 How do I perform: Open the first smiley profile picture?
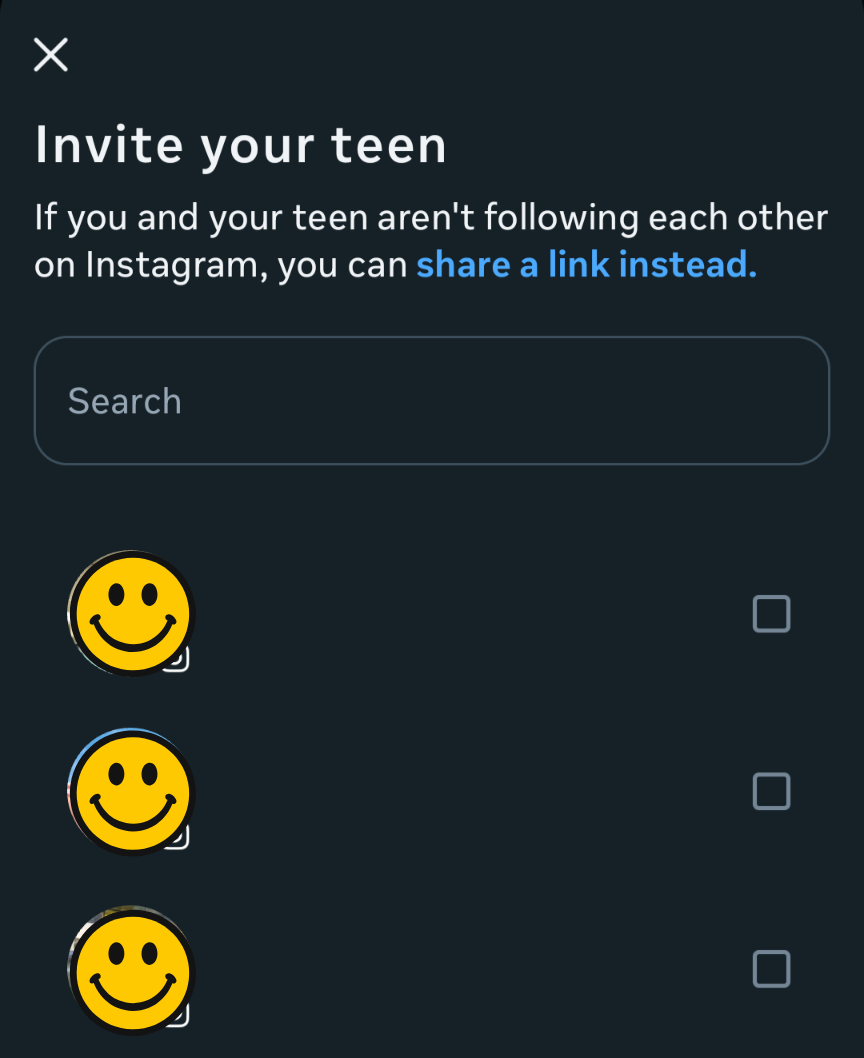130,614
